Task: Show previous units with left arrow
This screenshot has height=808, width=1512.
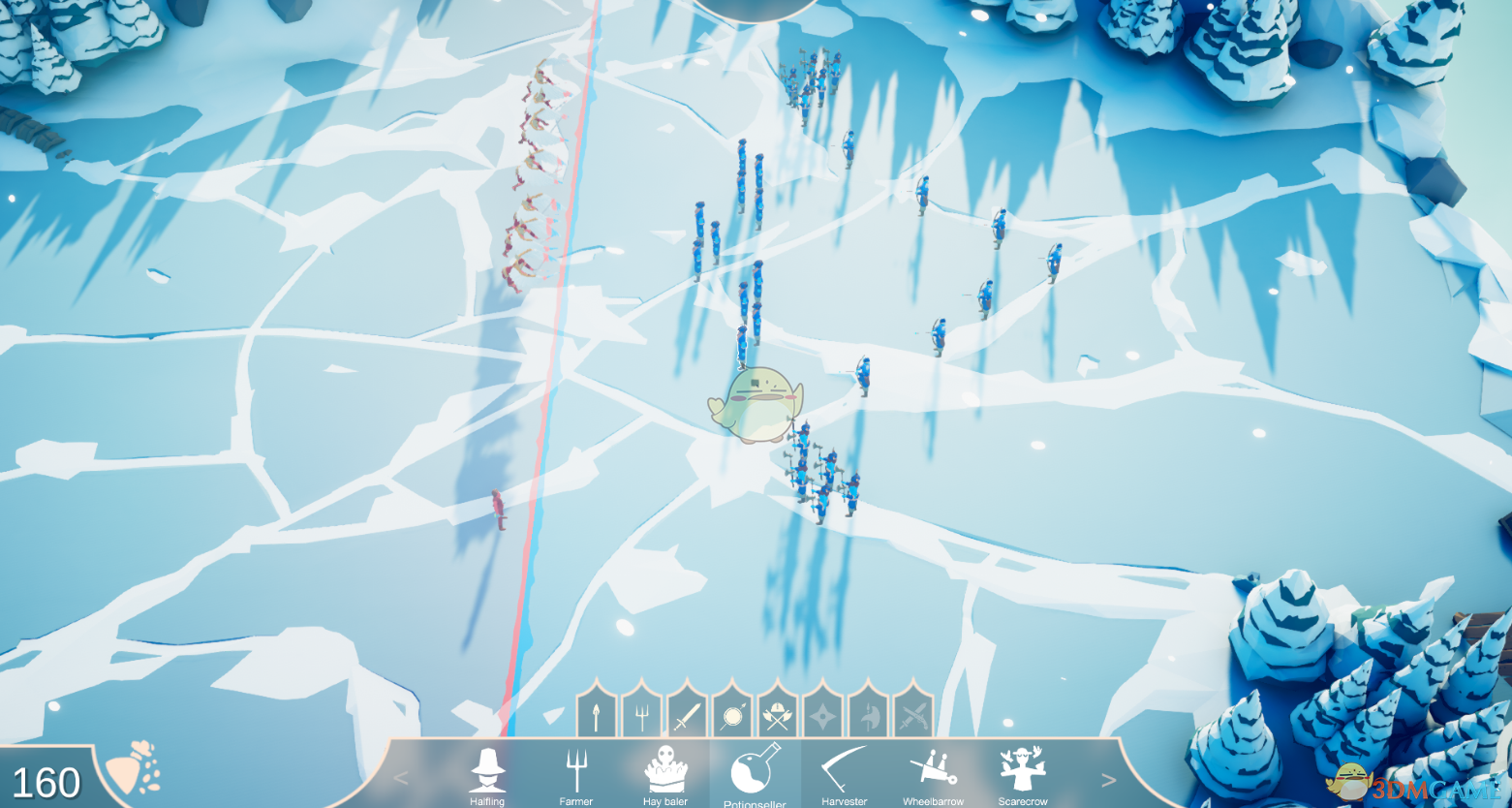Action: (401, 778)
